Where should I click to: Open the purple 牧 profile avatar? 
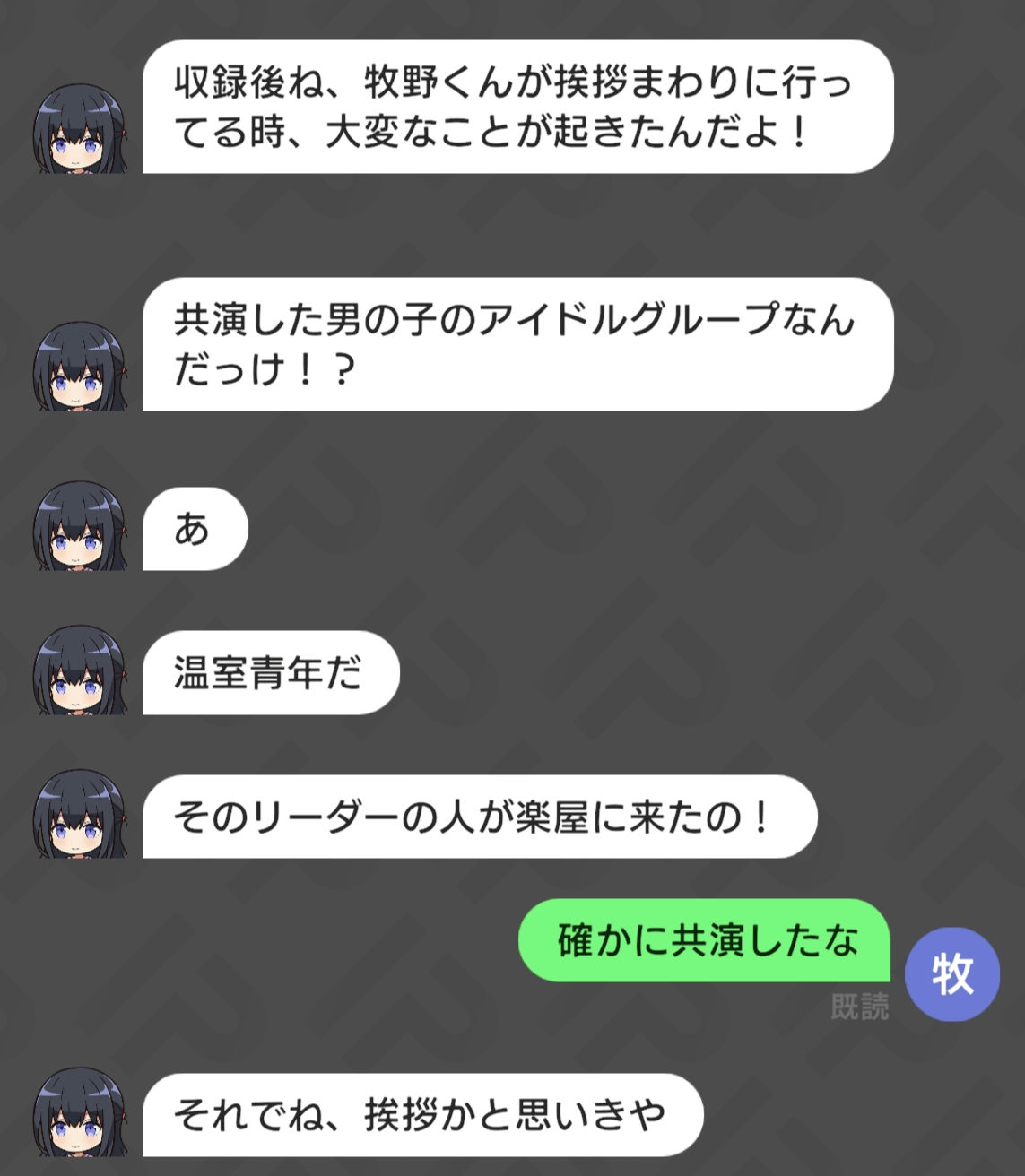pos(951,973)
